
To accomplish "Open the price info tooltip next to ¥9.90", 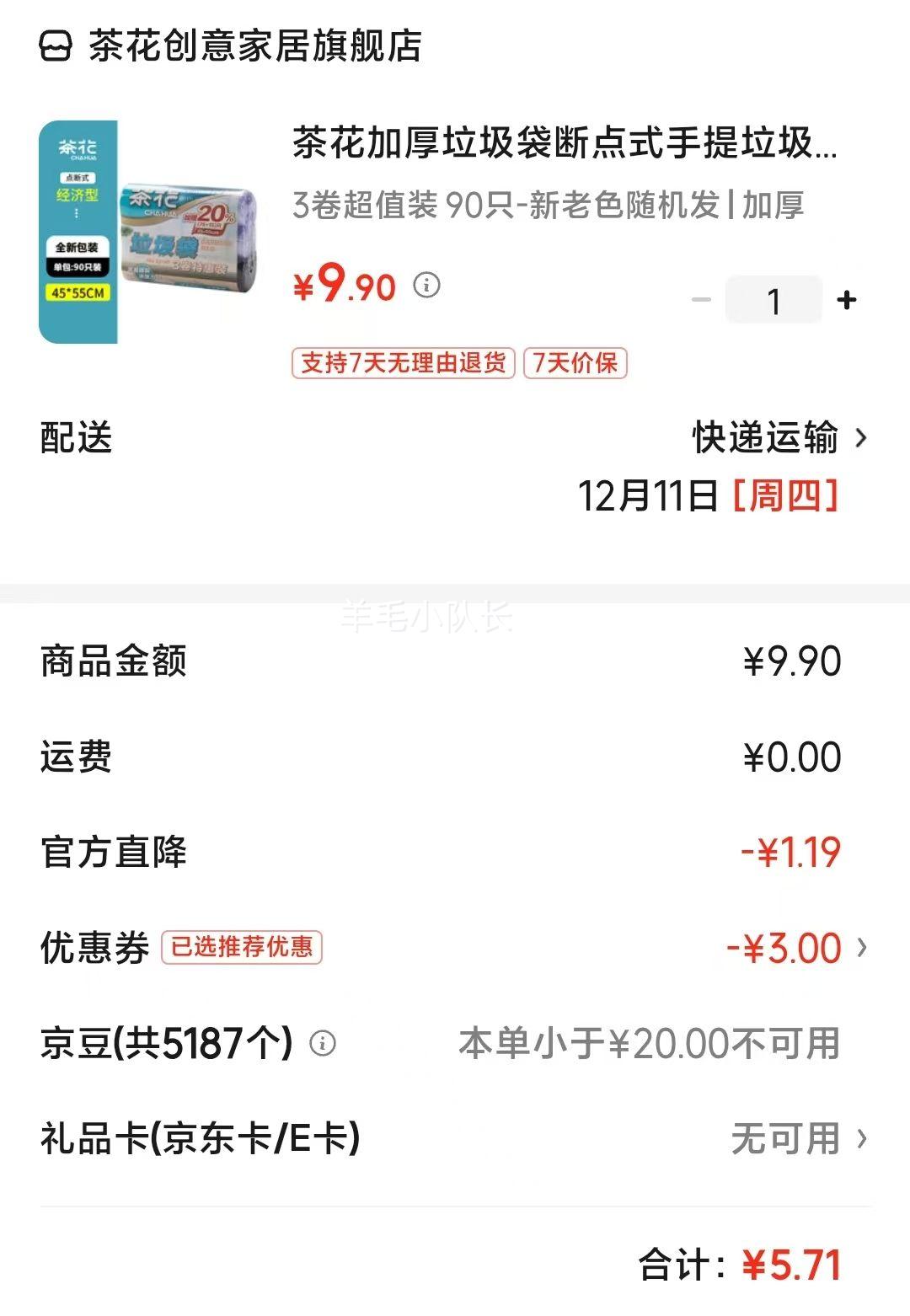I will [x=428, y=286].
